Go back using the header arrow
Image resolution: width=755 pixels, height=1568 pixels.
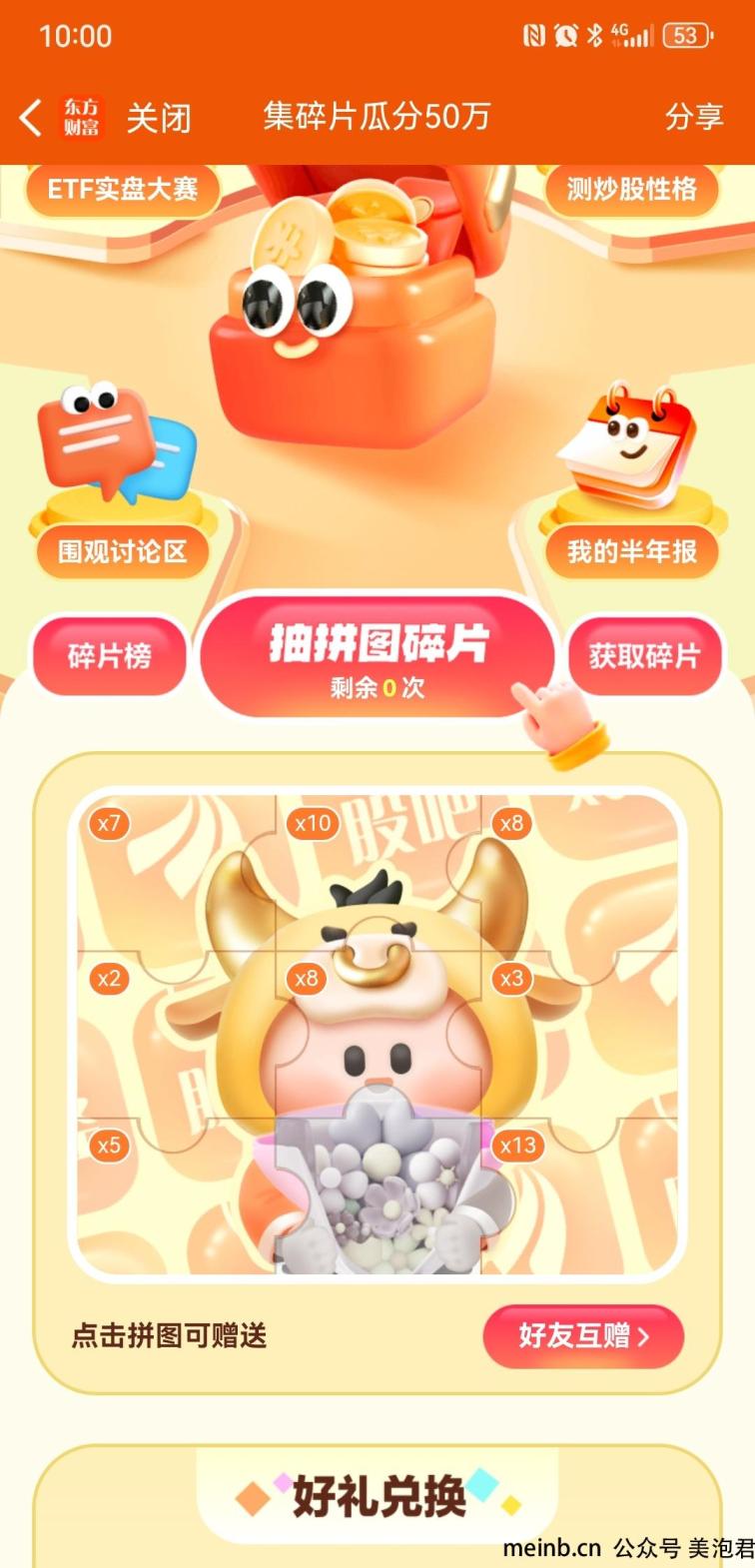[x=32, y=118]
